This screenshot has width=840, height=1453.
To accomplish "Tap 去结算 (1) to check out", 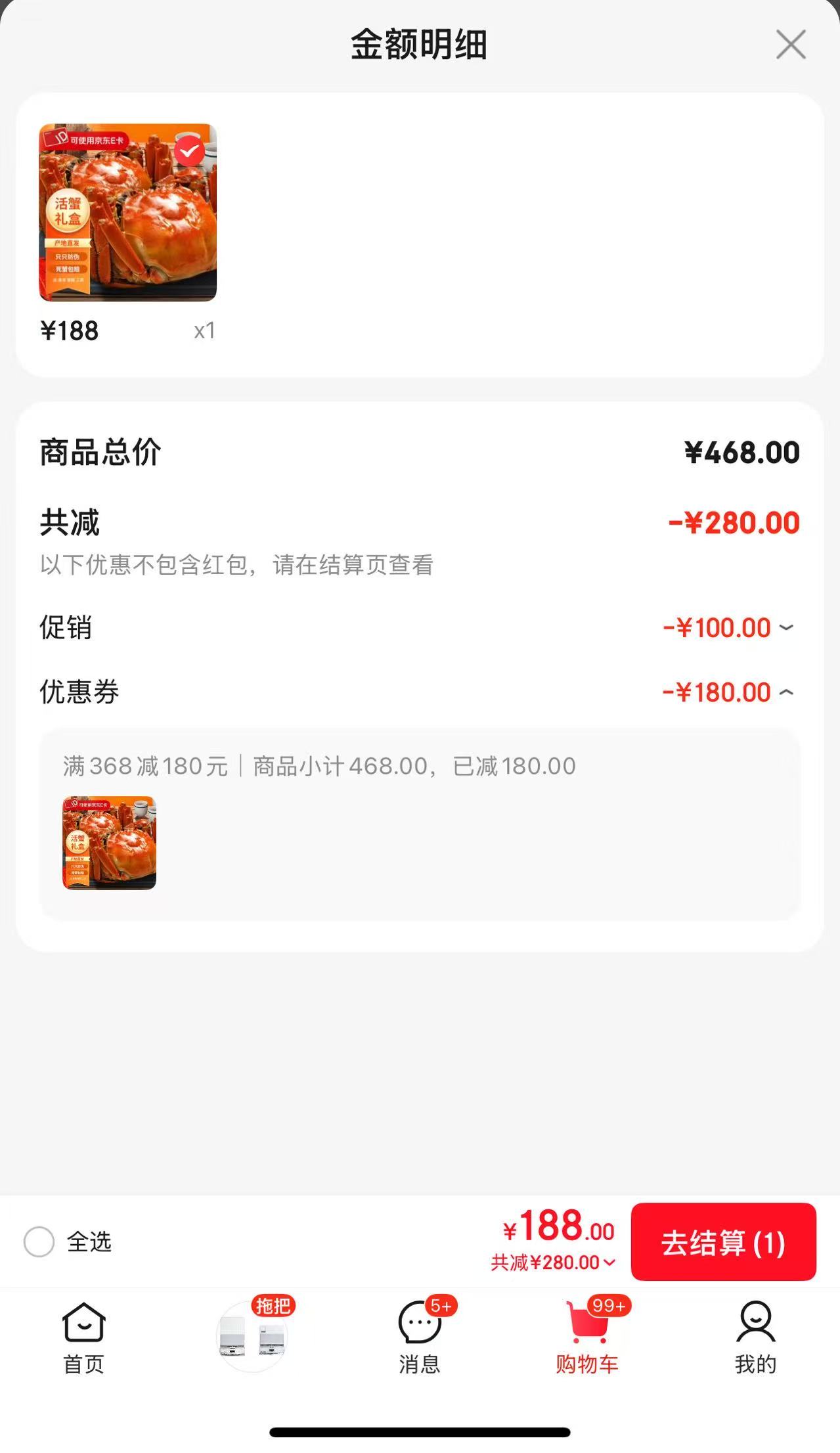I will (x=723, y=1241).
